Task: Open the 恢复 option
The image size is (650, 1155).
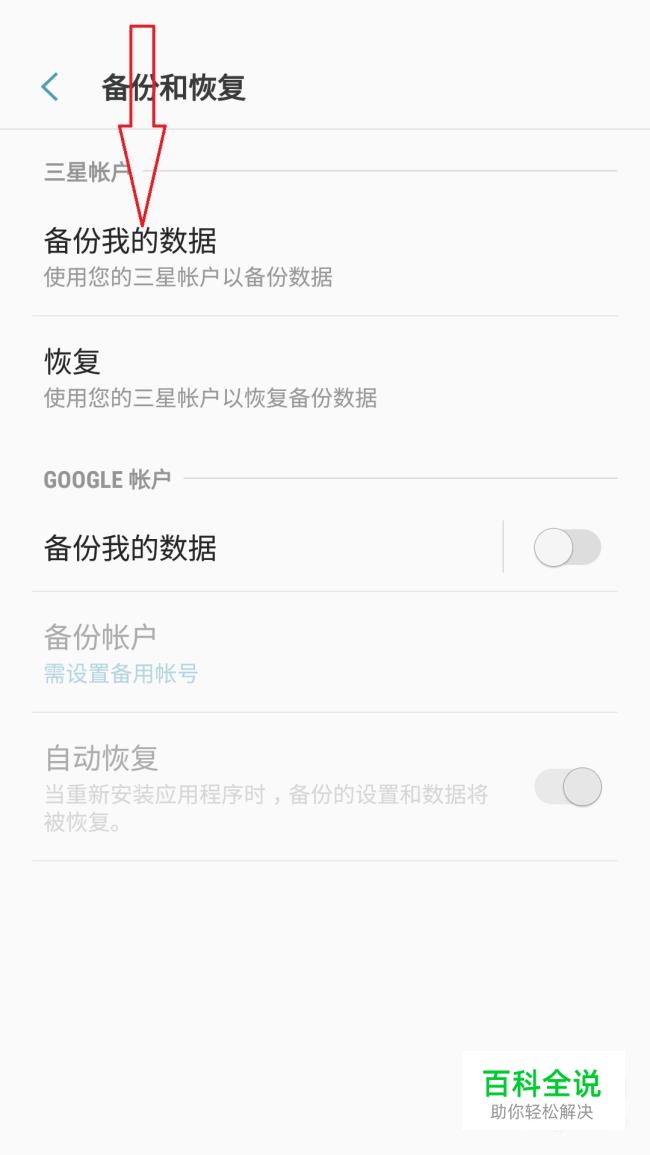Action: coord(324,378)
